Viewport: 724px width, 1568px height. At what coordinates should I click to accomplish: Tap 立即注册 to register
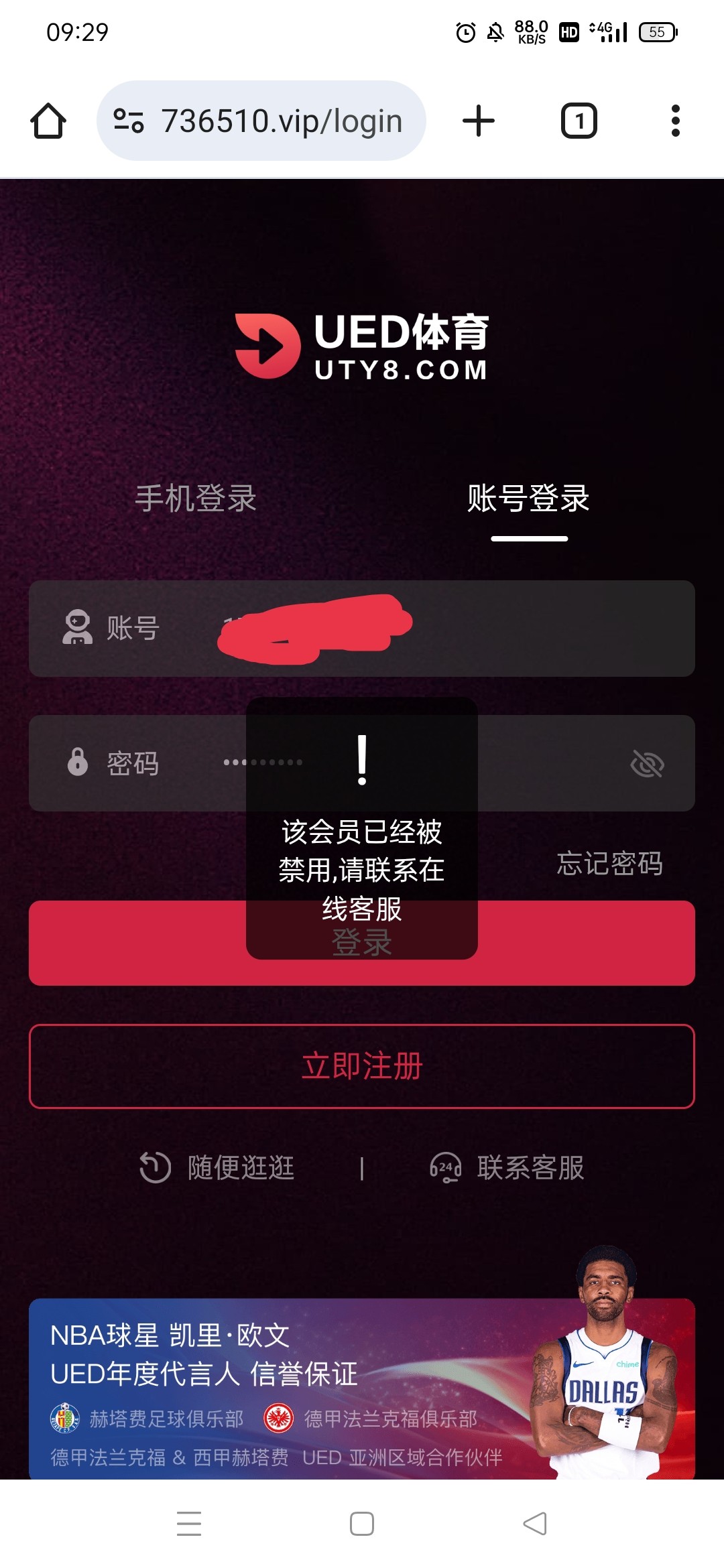(362, 1066)
